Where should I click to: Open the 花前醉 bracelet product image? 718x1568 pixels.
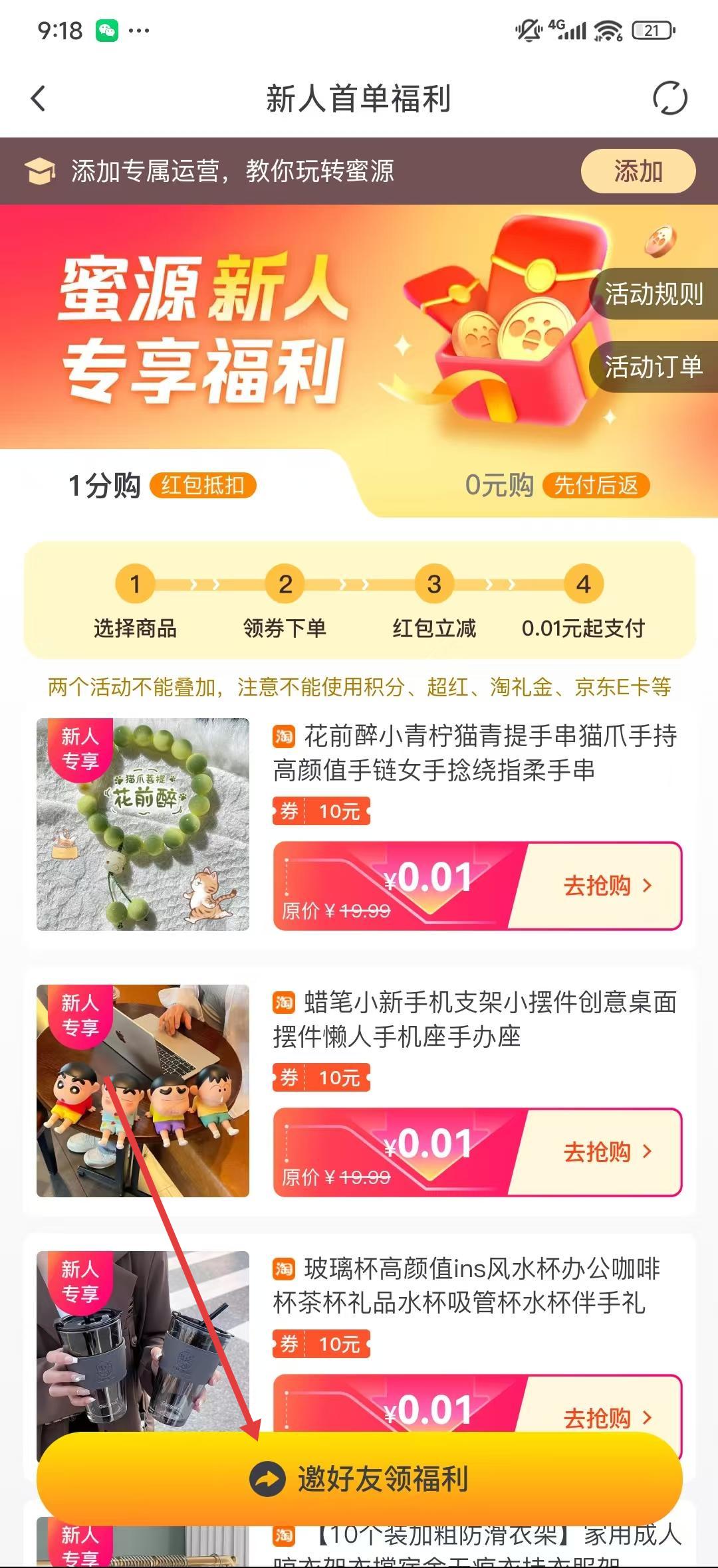pos(143,824)
